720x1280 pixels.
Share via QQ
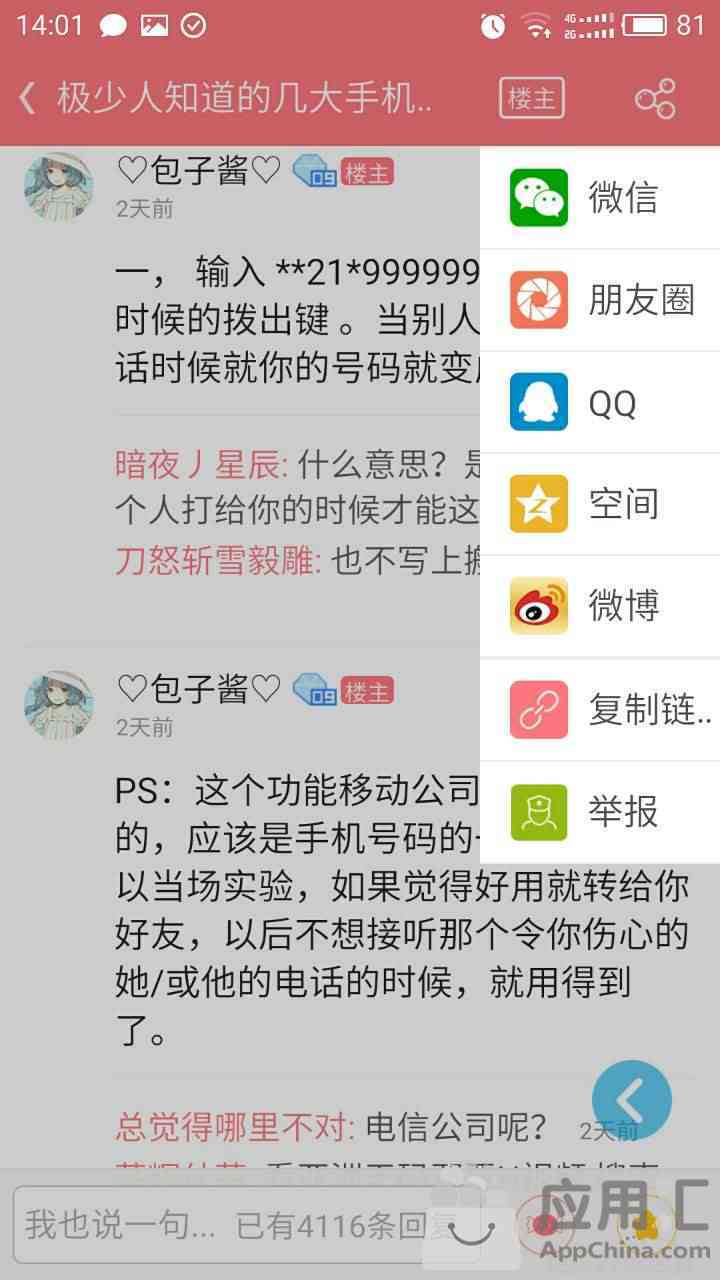[x=600, y=402]
